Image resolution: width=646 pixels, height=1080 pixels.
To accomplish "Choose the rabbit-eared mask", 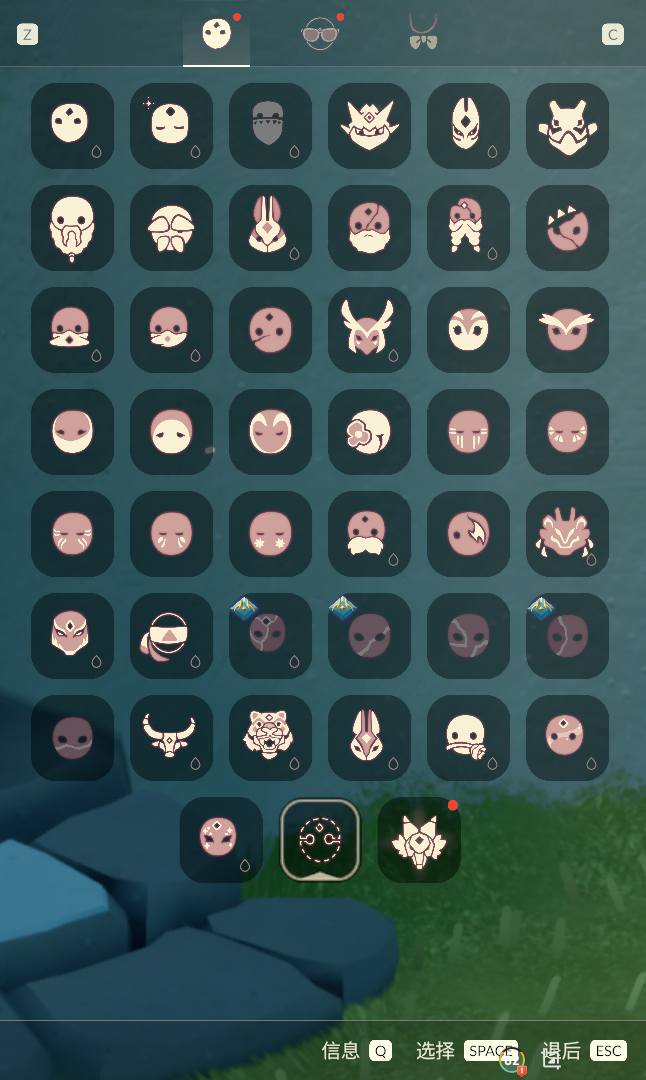I will [270, 228].
